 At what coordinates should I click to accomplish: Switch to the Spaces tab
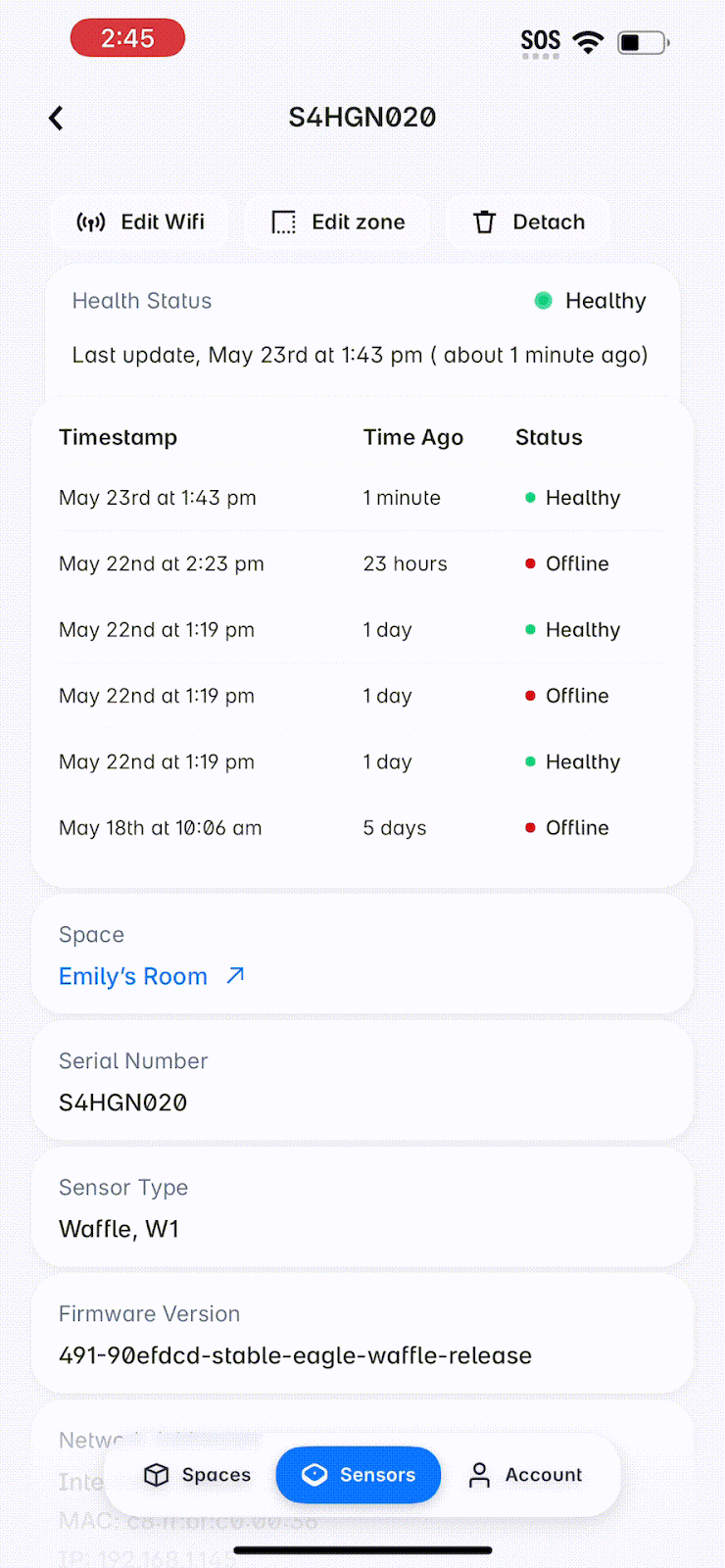pyautogui.click(x=197, y=1475)
